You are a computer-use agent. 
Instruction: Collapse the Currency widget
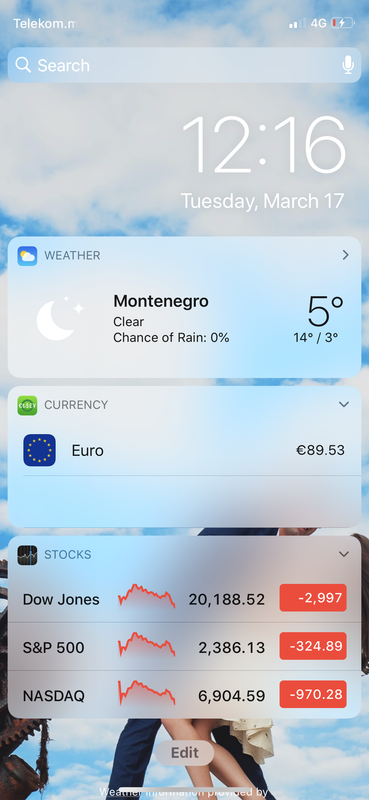click(x=344, y=405)
